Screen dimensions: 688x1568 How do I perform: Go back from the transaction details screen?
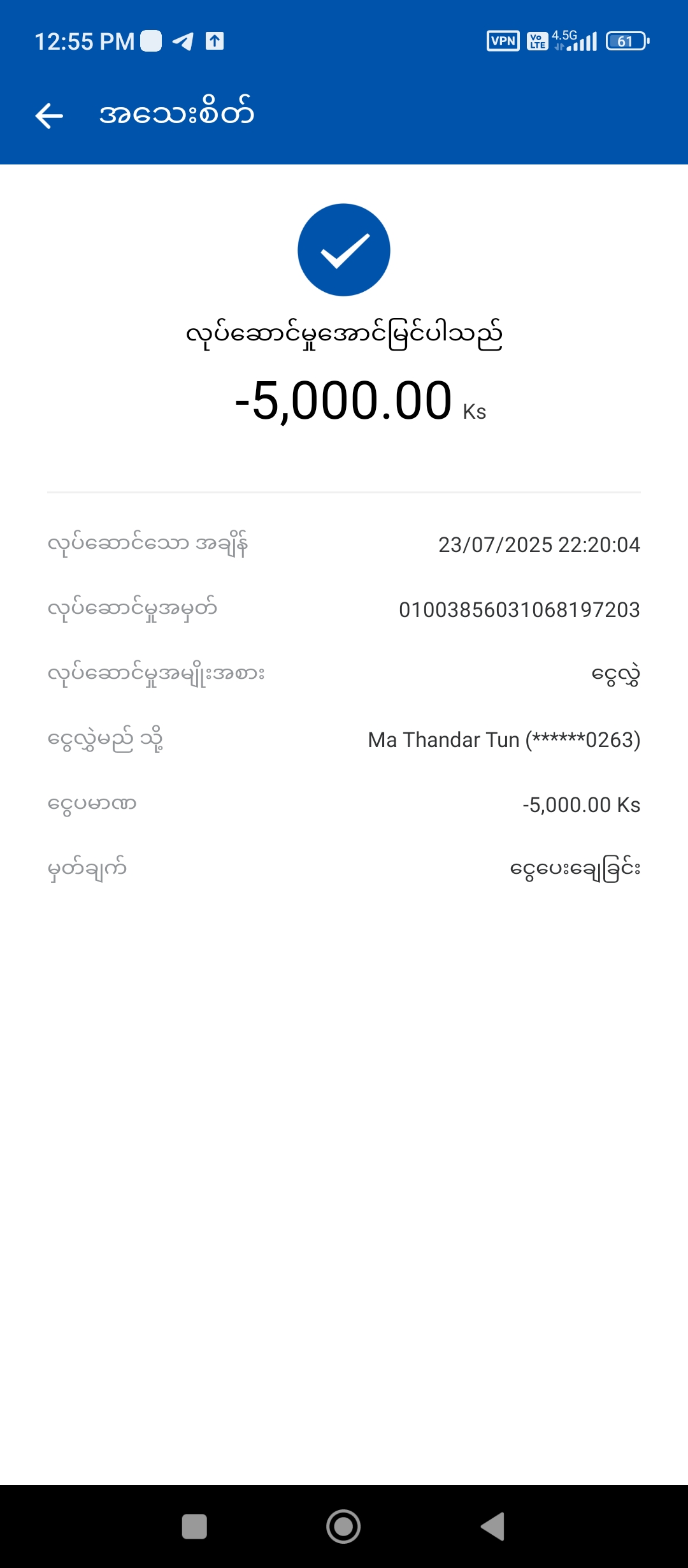[49, 116]
